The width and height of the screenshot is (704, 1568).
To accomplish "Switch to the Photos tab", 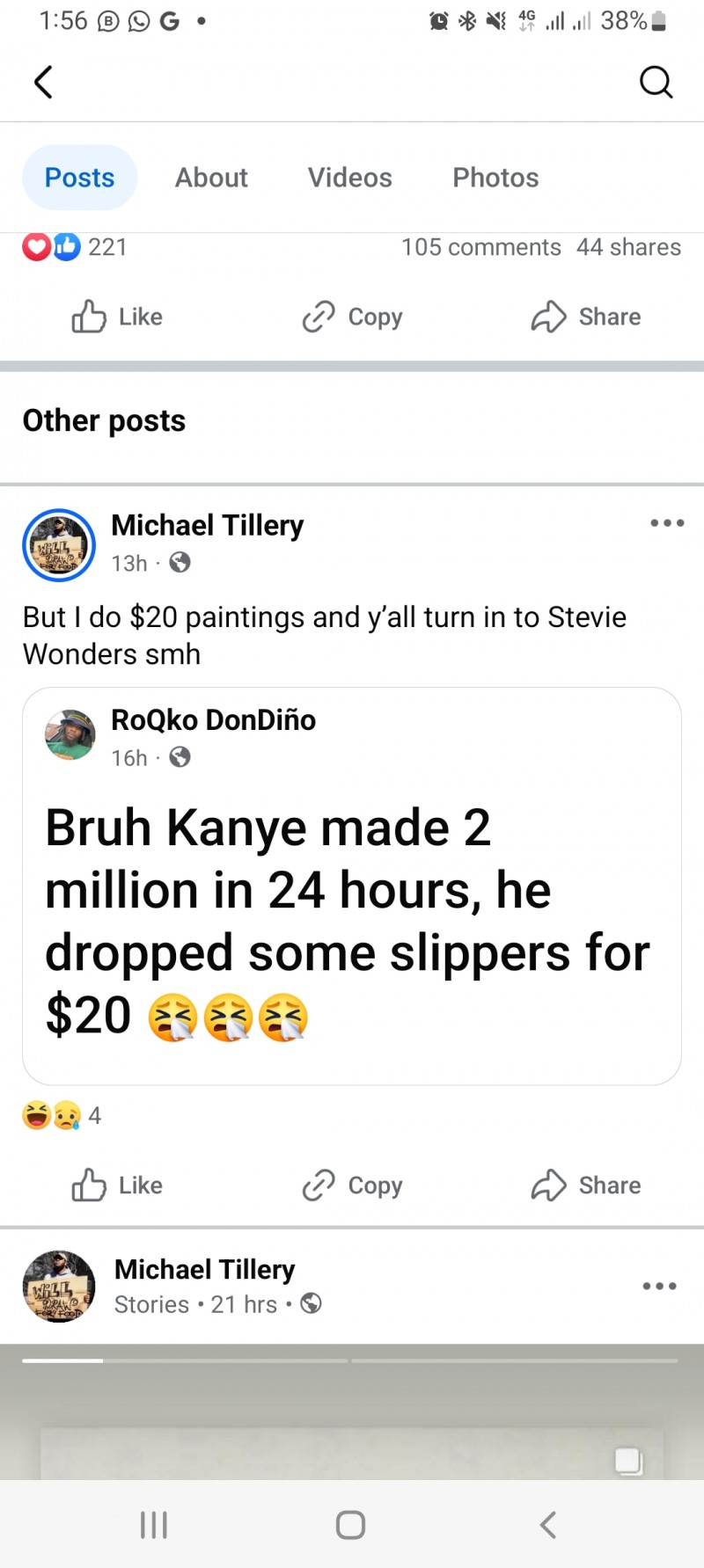I will pyautogui.click(x=495, y=178).
